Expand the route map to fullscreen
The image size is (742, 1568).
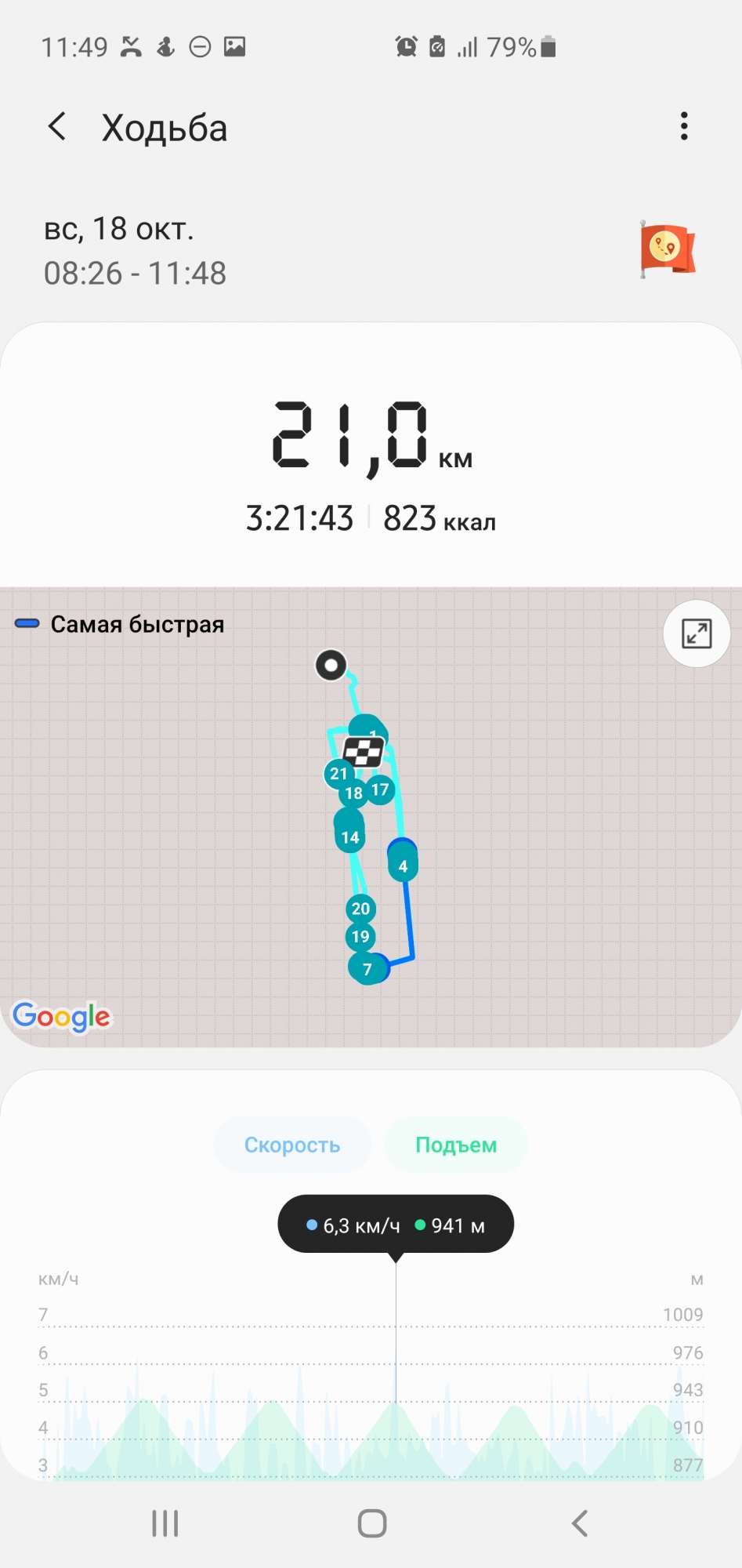(x=697, y=633)
